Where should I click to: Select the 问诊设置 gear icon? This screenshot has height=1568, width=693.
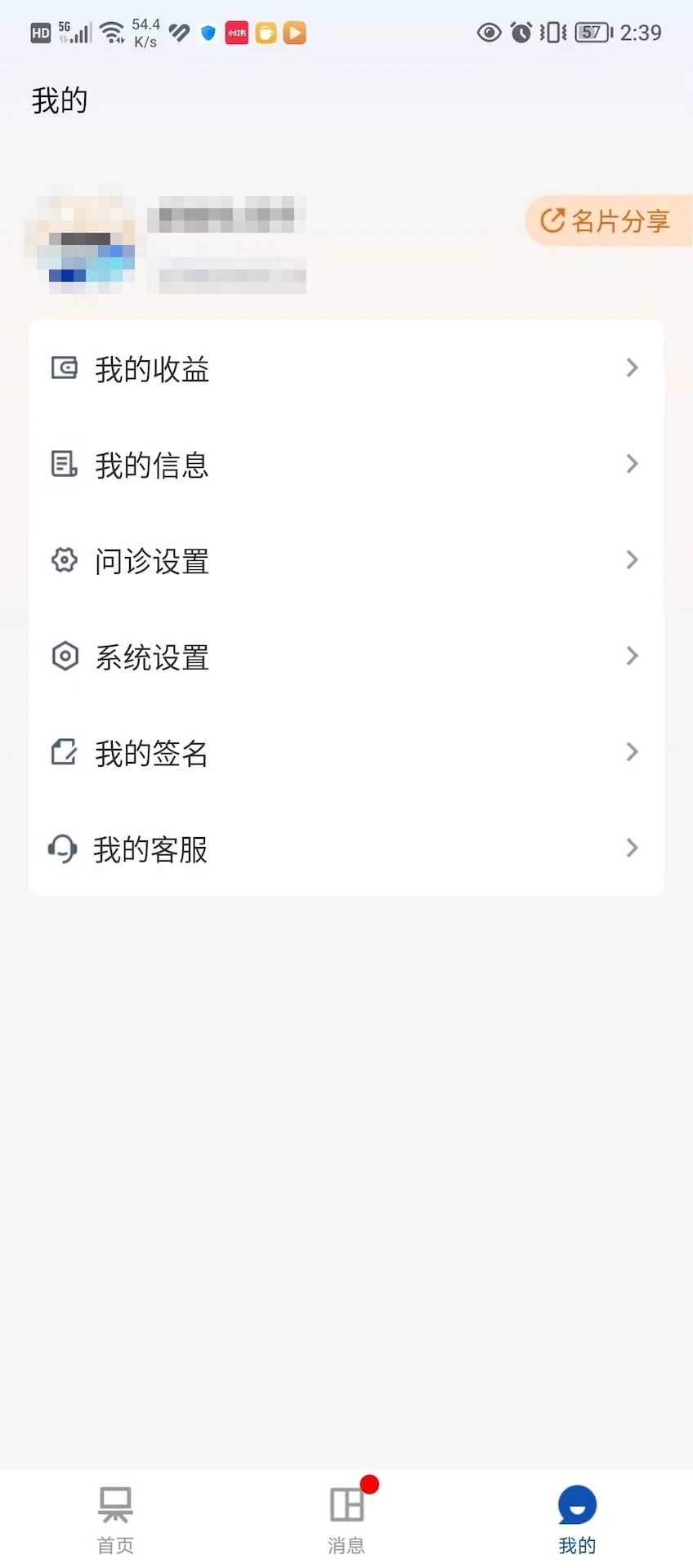(65, 561)
